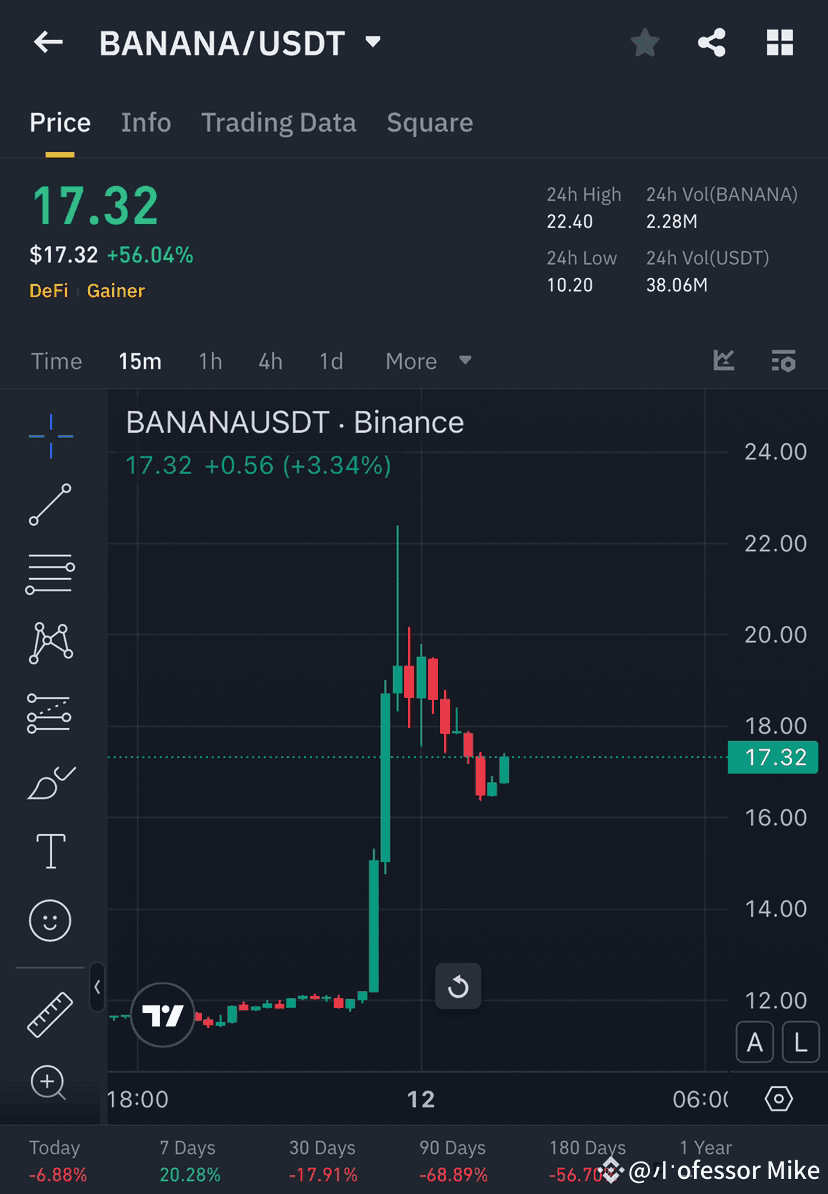Select the crosshair cursor tool
This screenshot has width=828, height=1194.
tap(50, 436)
